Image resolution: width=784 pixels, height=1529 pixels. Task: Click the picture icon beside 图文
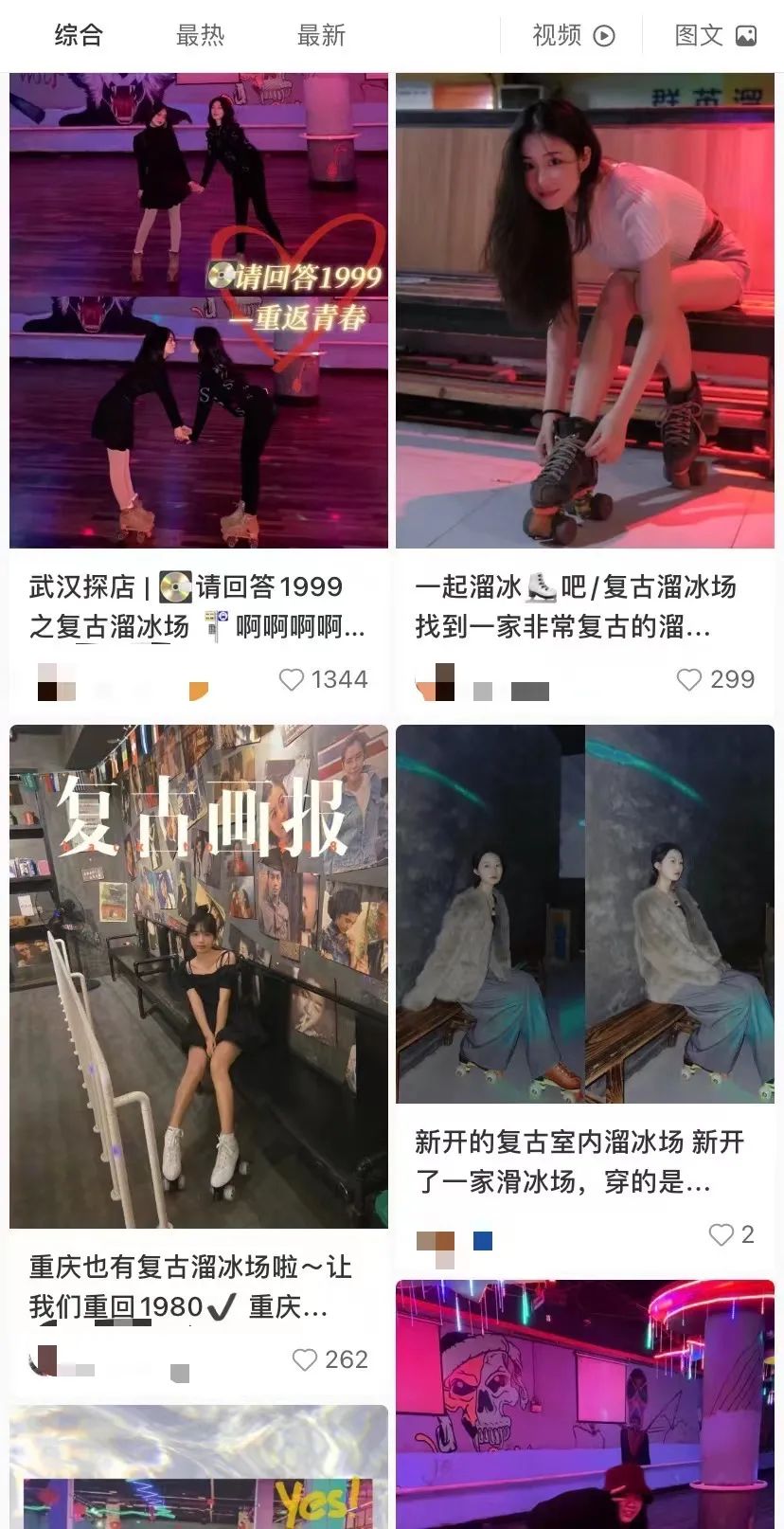[x=749, y=35]
